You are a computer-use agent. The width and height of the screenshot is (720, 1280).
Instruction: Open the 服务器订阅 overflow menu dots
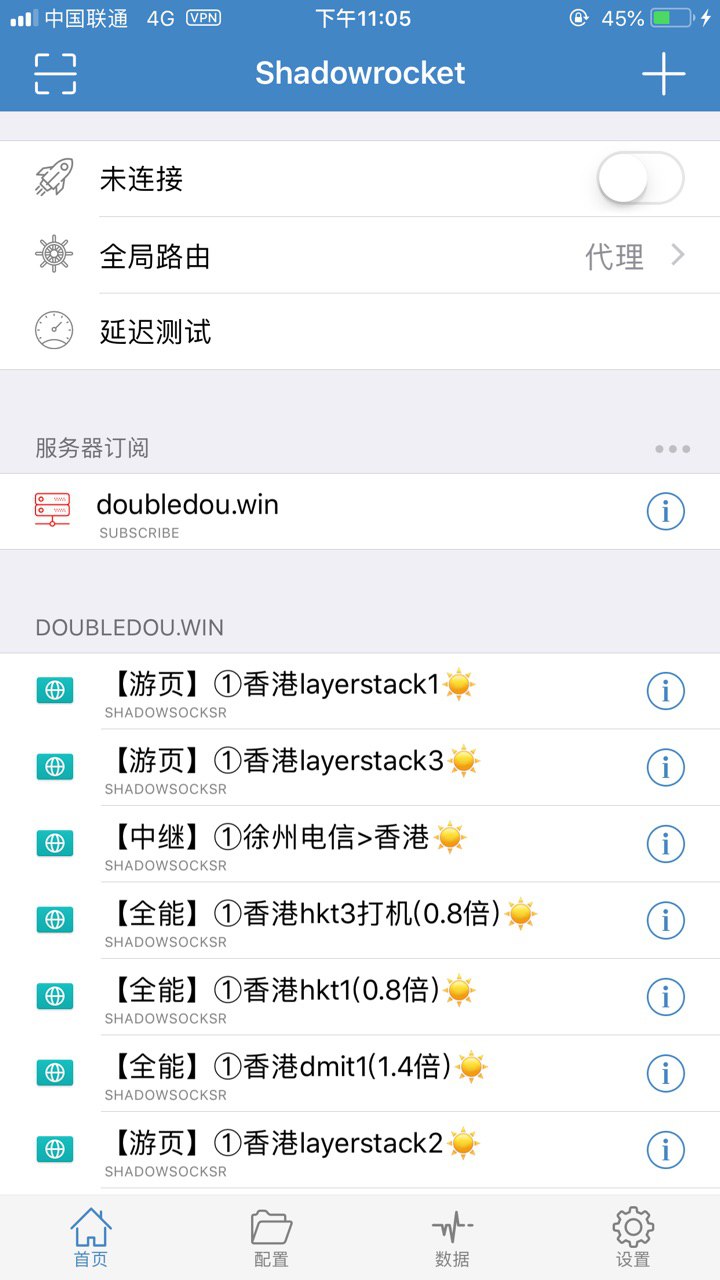(x=671, y=448)
